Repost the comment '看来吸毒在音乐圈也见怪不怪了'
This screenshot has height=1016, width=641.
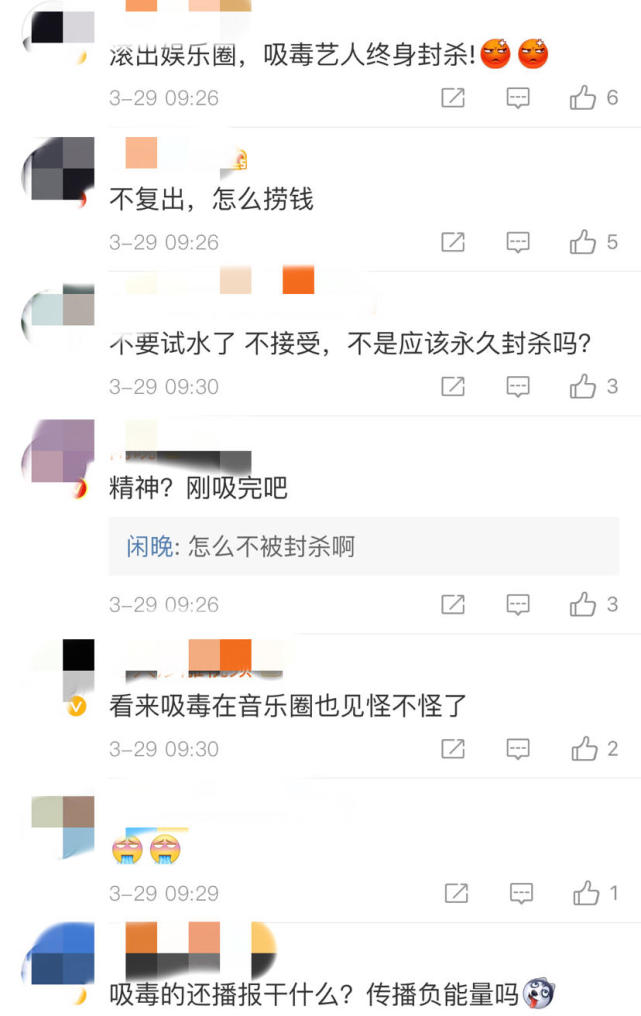point(453,749)
